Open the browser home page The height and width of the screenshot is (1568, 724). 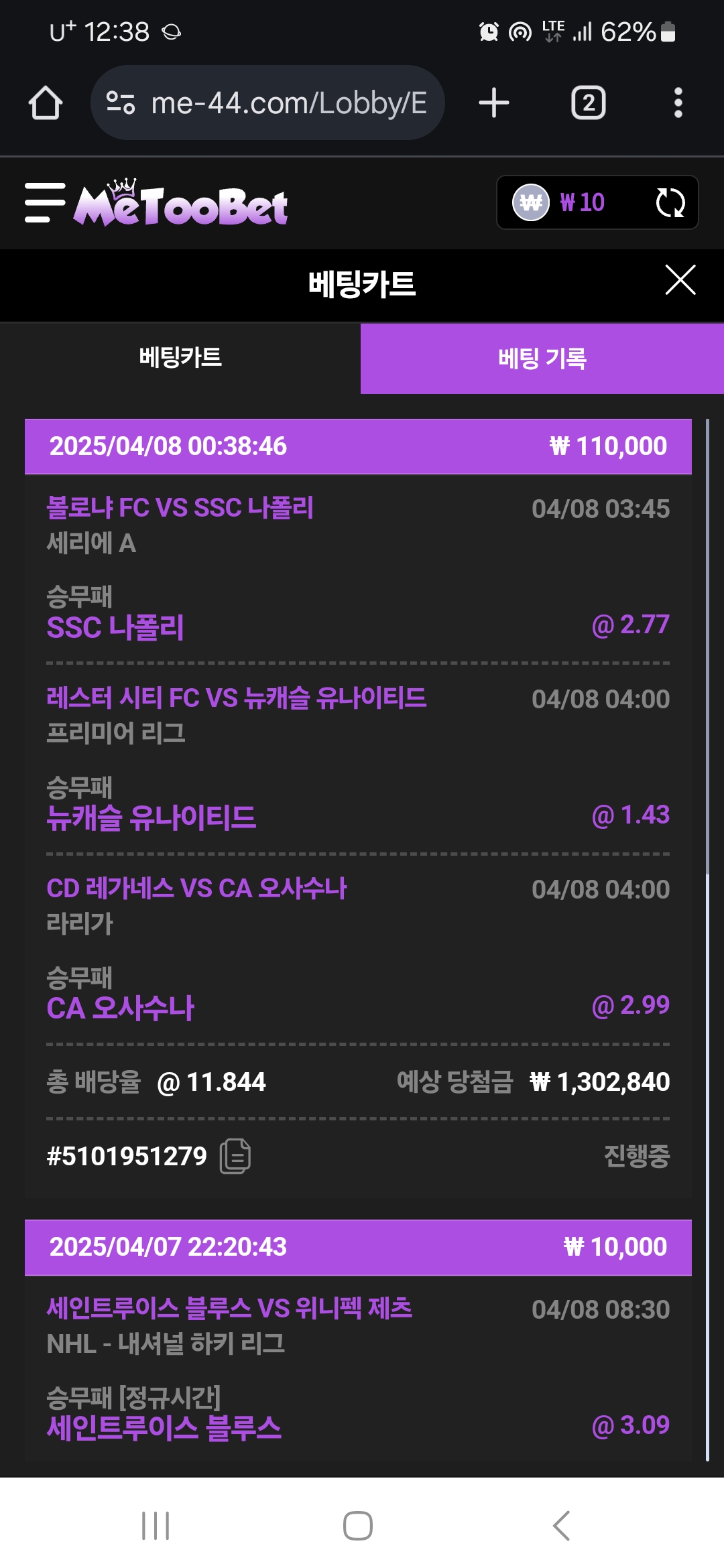[x=46, y=103]
